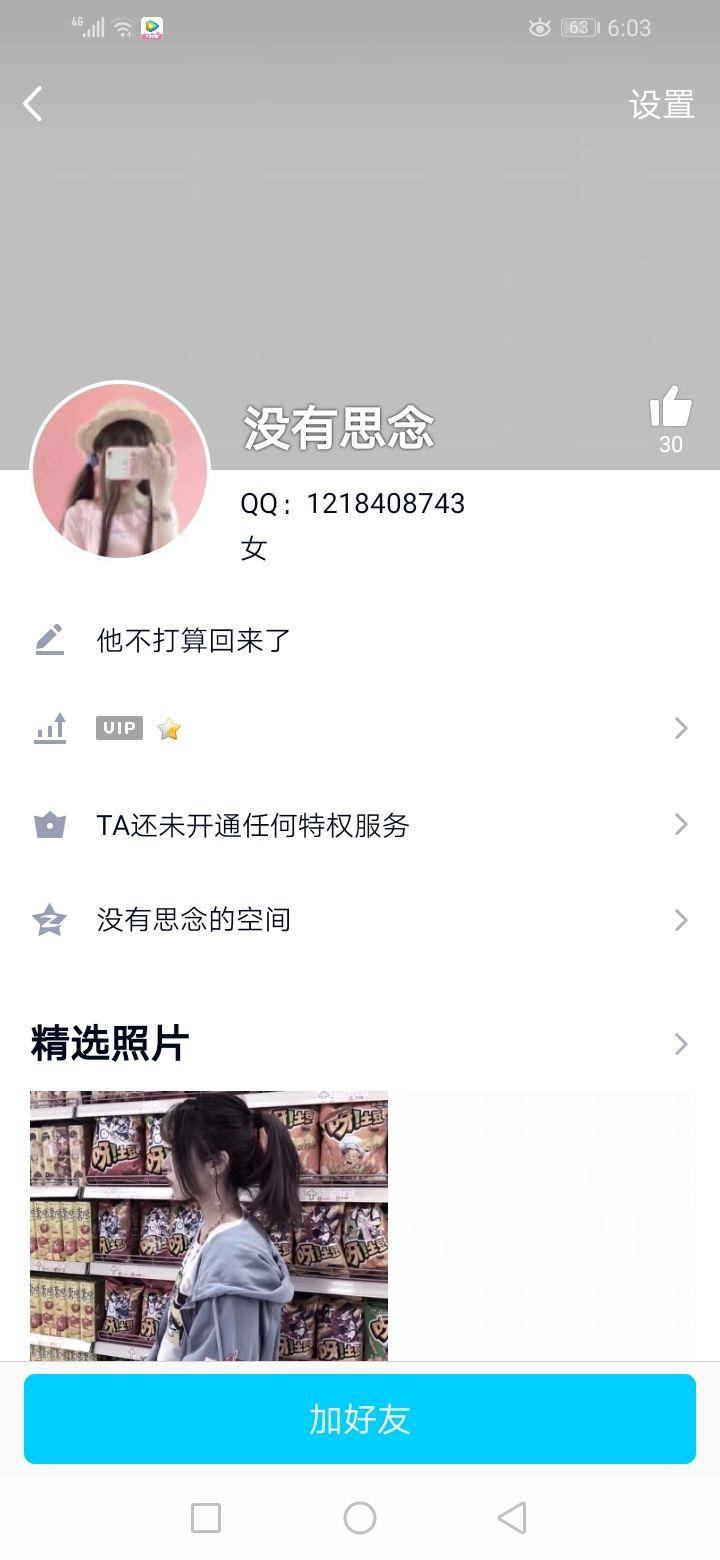Image resolution: width=720 pixels, height=1560 pixels.
Task: Like the profile with the thumbs-up icon
Action: [x=671, y=408]
